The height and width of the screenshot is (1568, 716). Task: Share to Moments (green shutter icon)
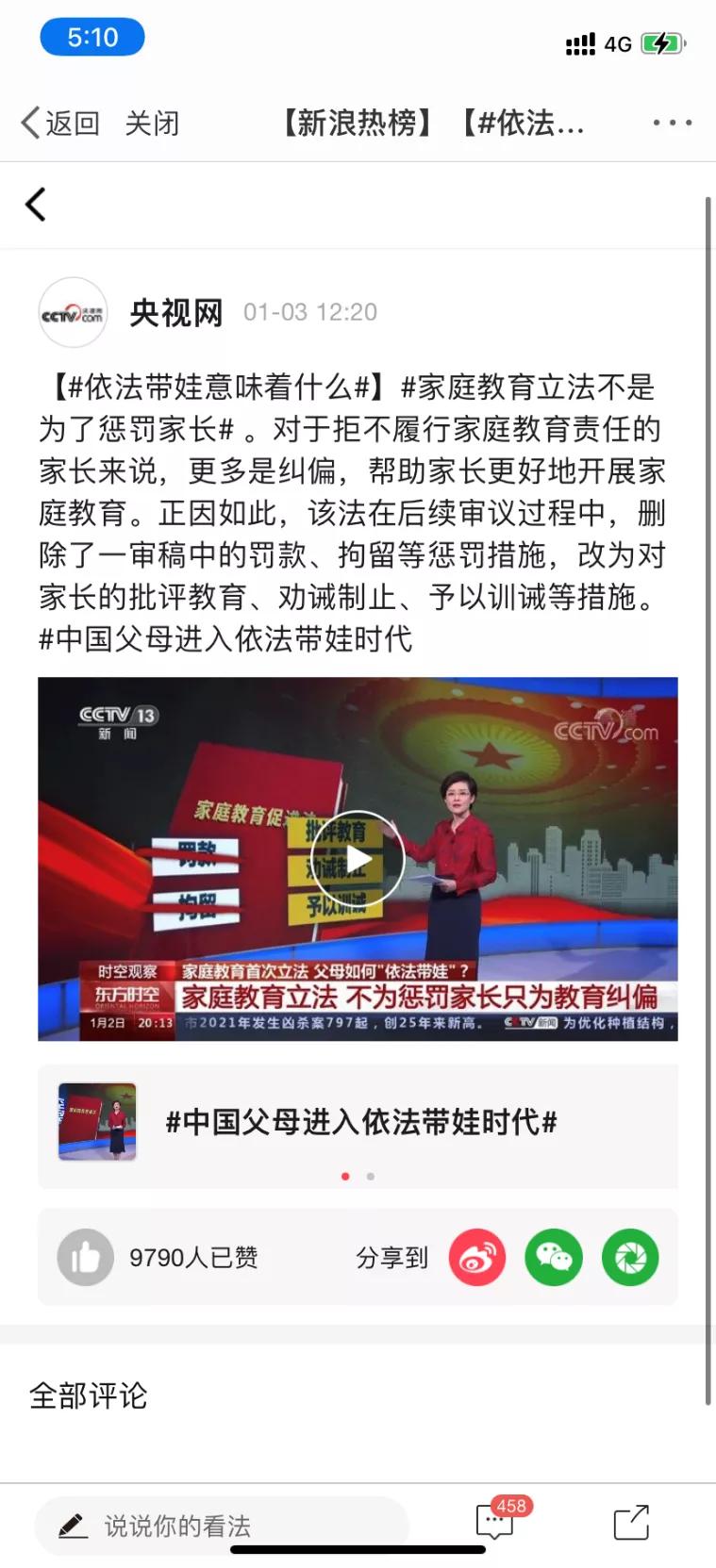click(x=630, y=1257)
